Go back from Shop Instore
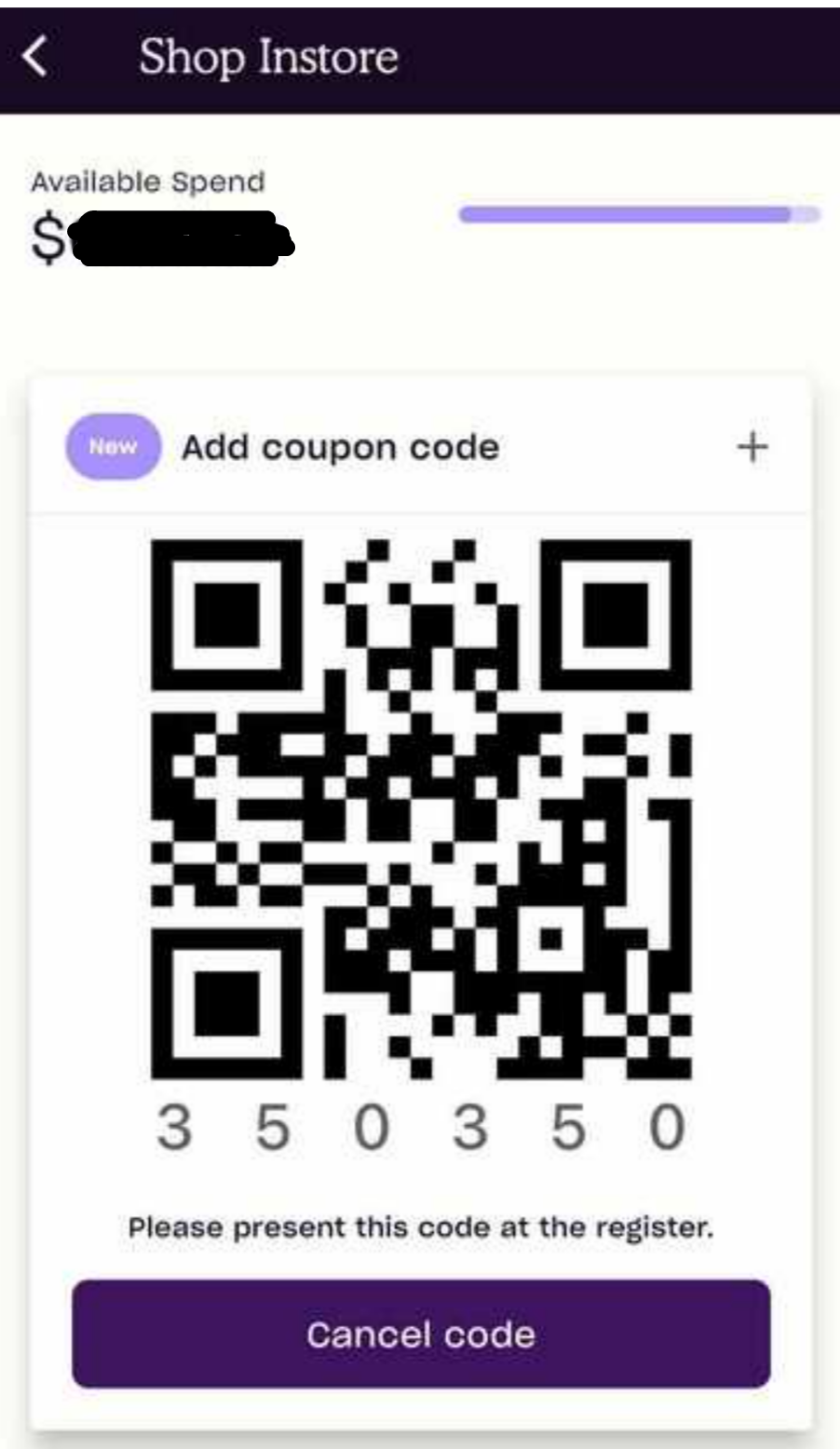Screen dimensions: 840x1449 pyautogui.click(x=35, y=57)
